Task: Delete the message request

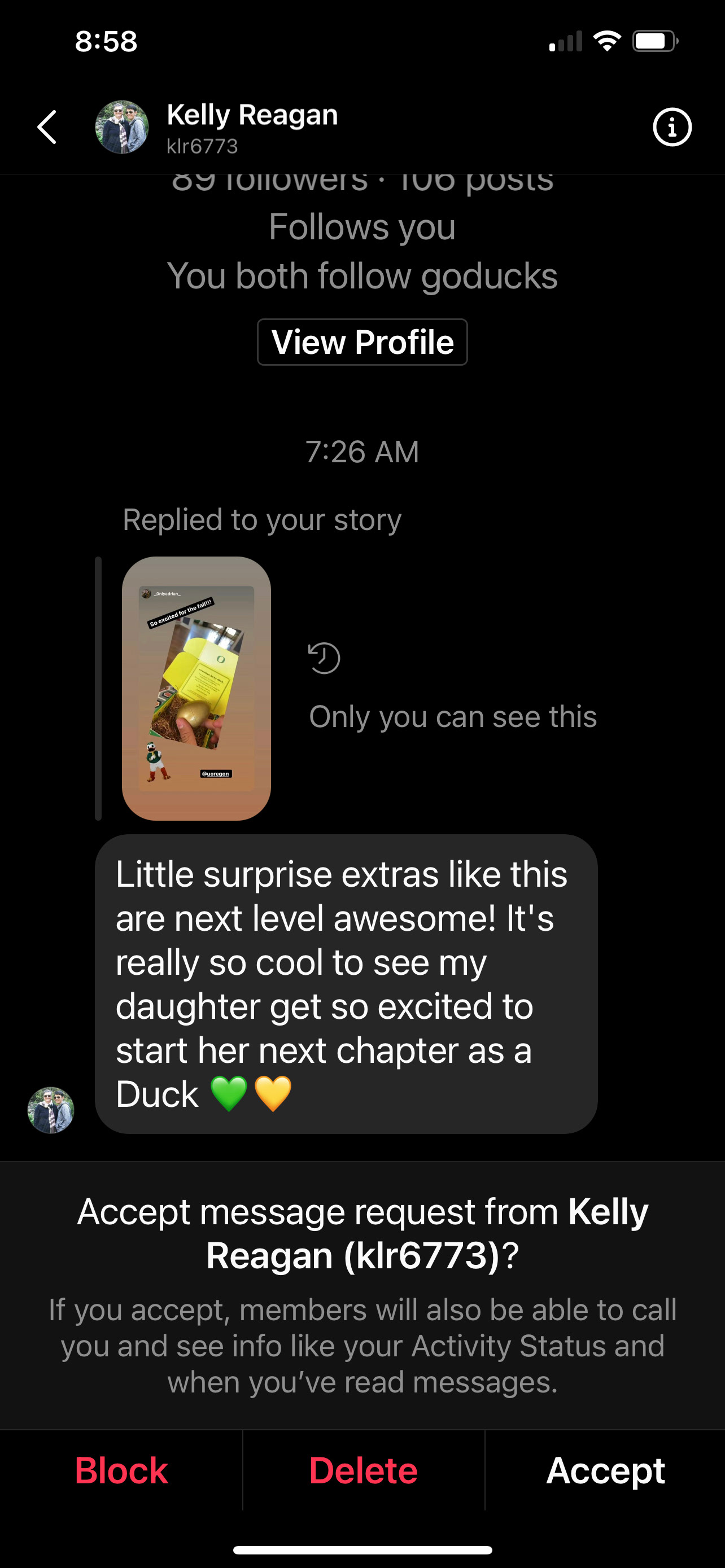Action: click(364, 1470)
